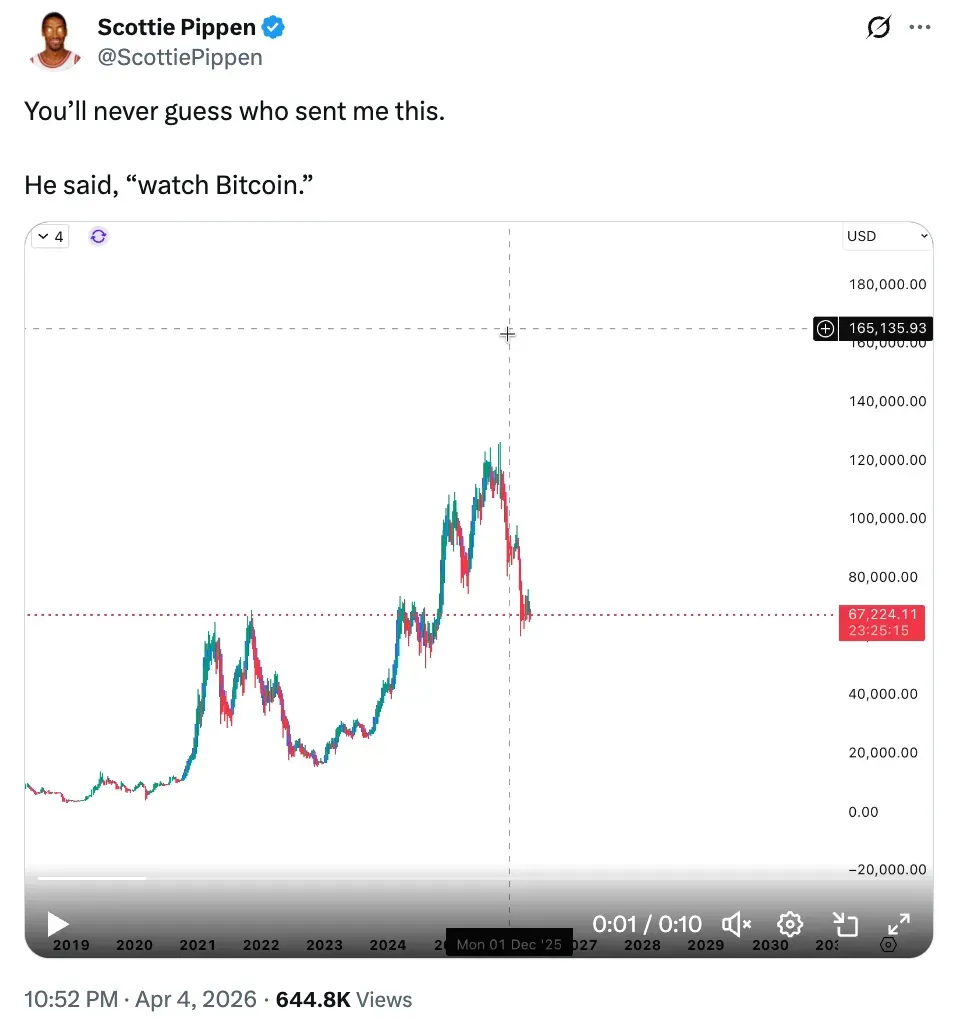Unmute the video sound
Screen dimensions: 958x1022
(x=737, y=924)
